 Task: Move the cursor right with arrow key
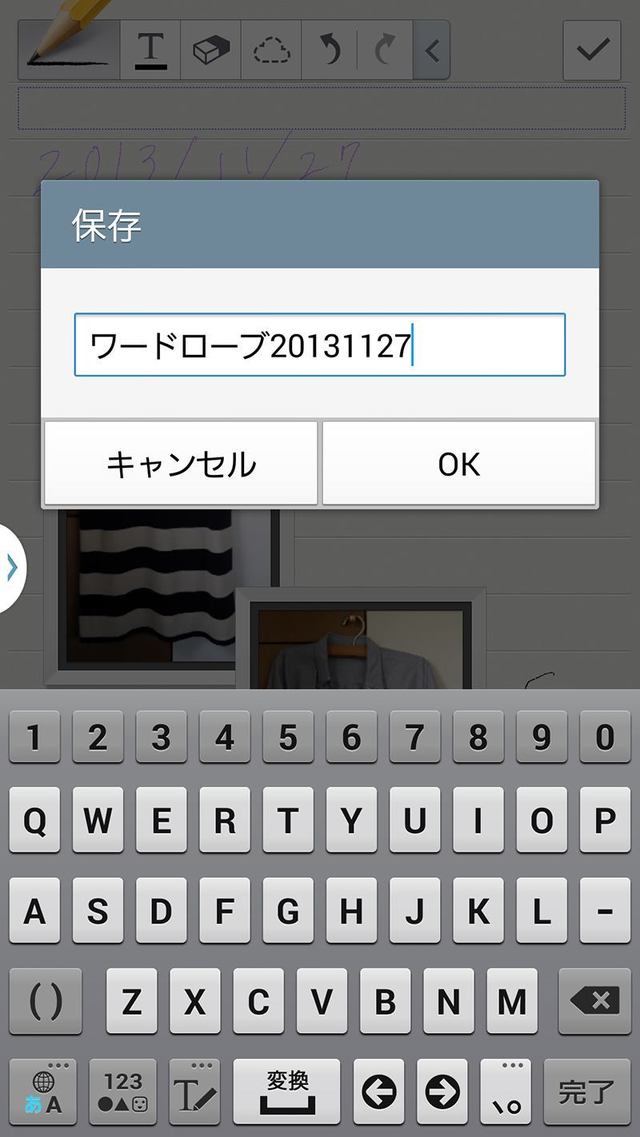441,1093
